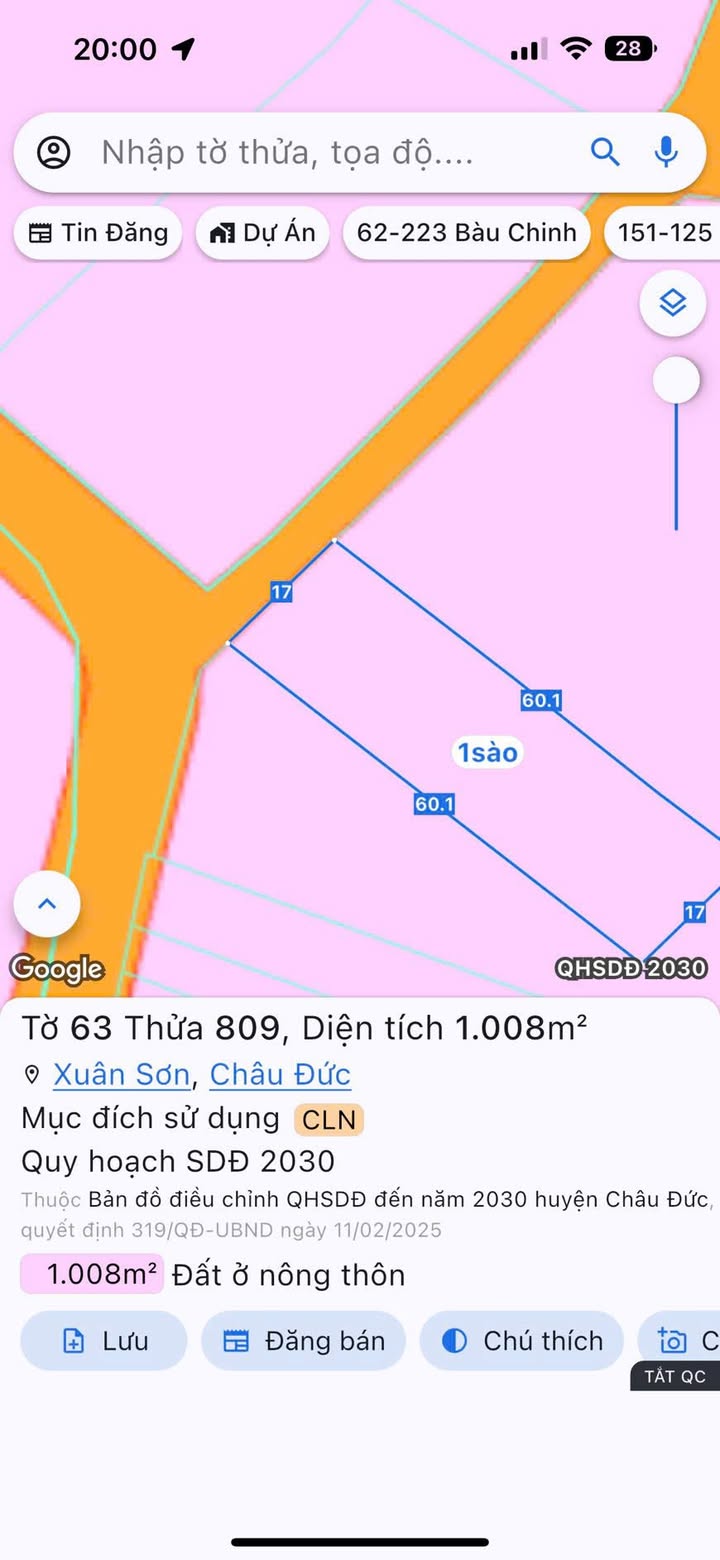720x1560 pixels.
Task: Post this plot for sale via Đăng bán
Action: [x=304, y=1341]
